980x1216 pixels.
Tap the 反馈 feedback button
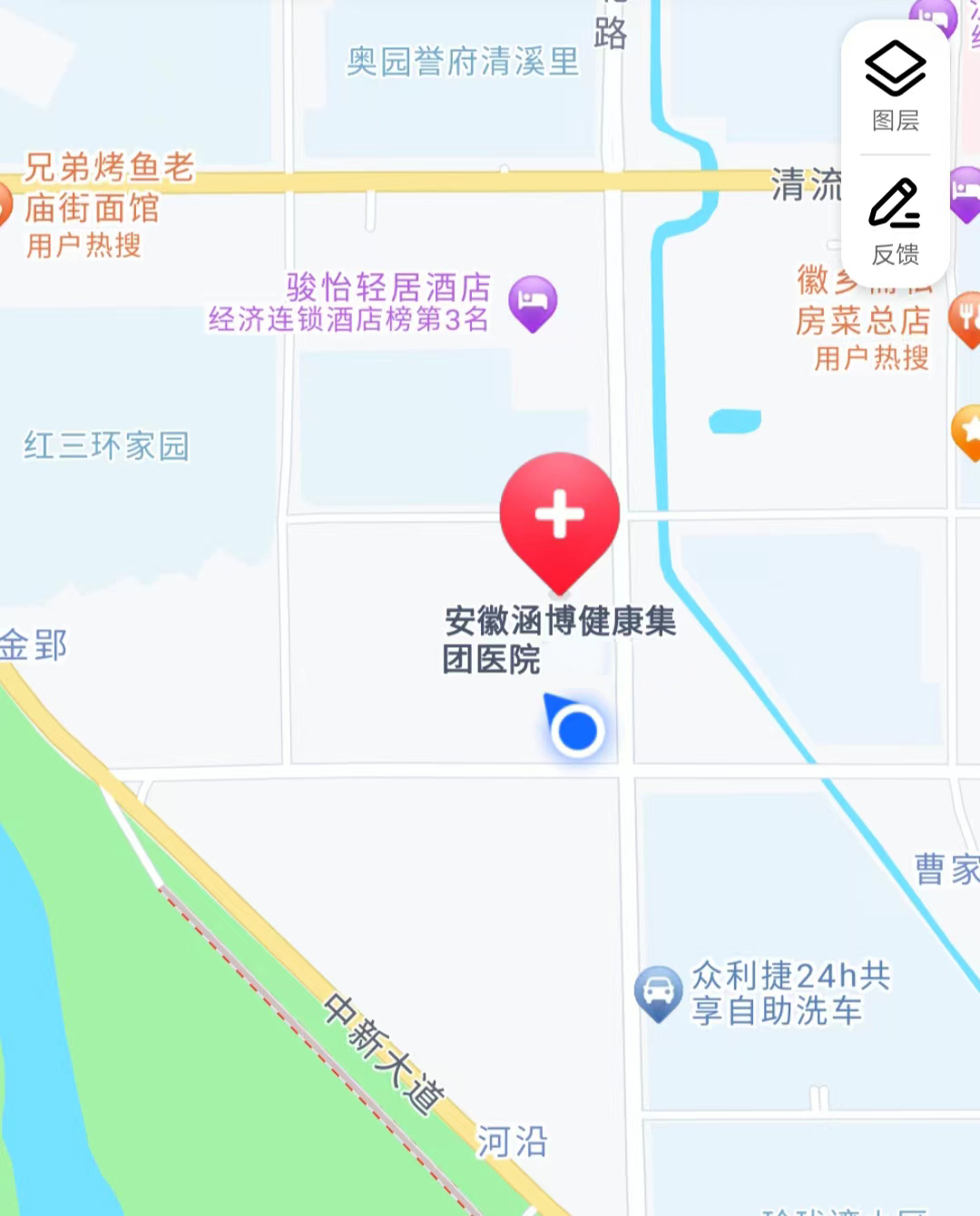point(895,221)
